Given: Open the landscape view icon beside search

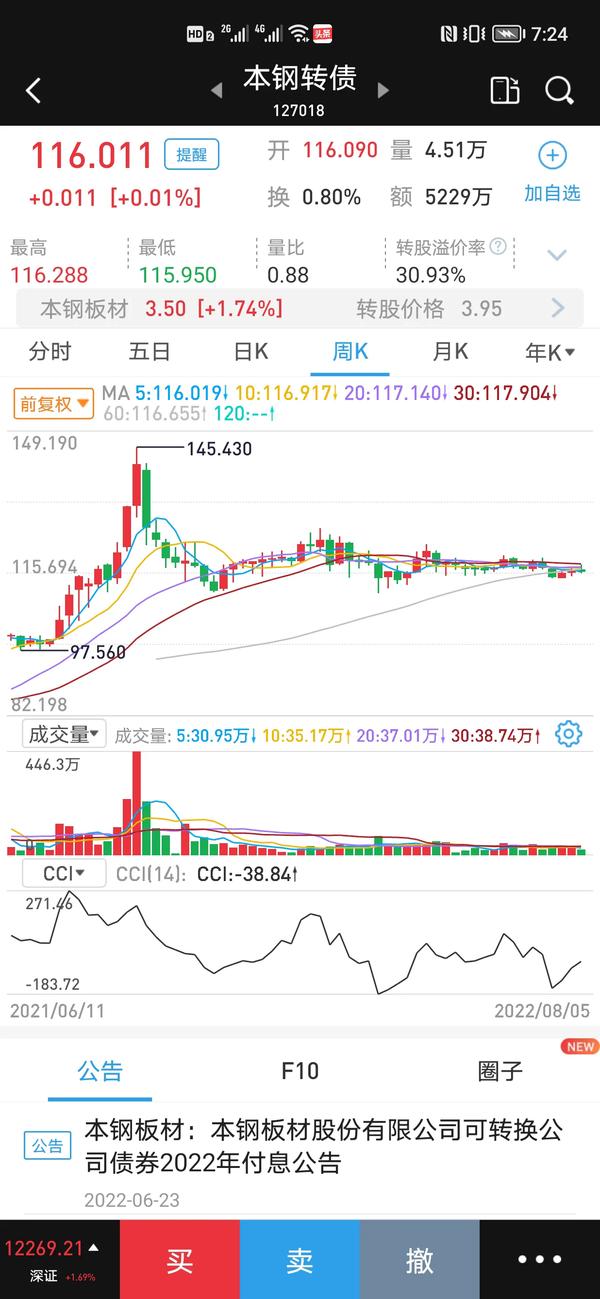Looking at the screenshot, I should pyautogui.click(x=505, y=91).
